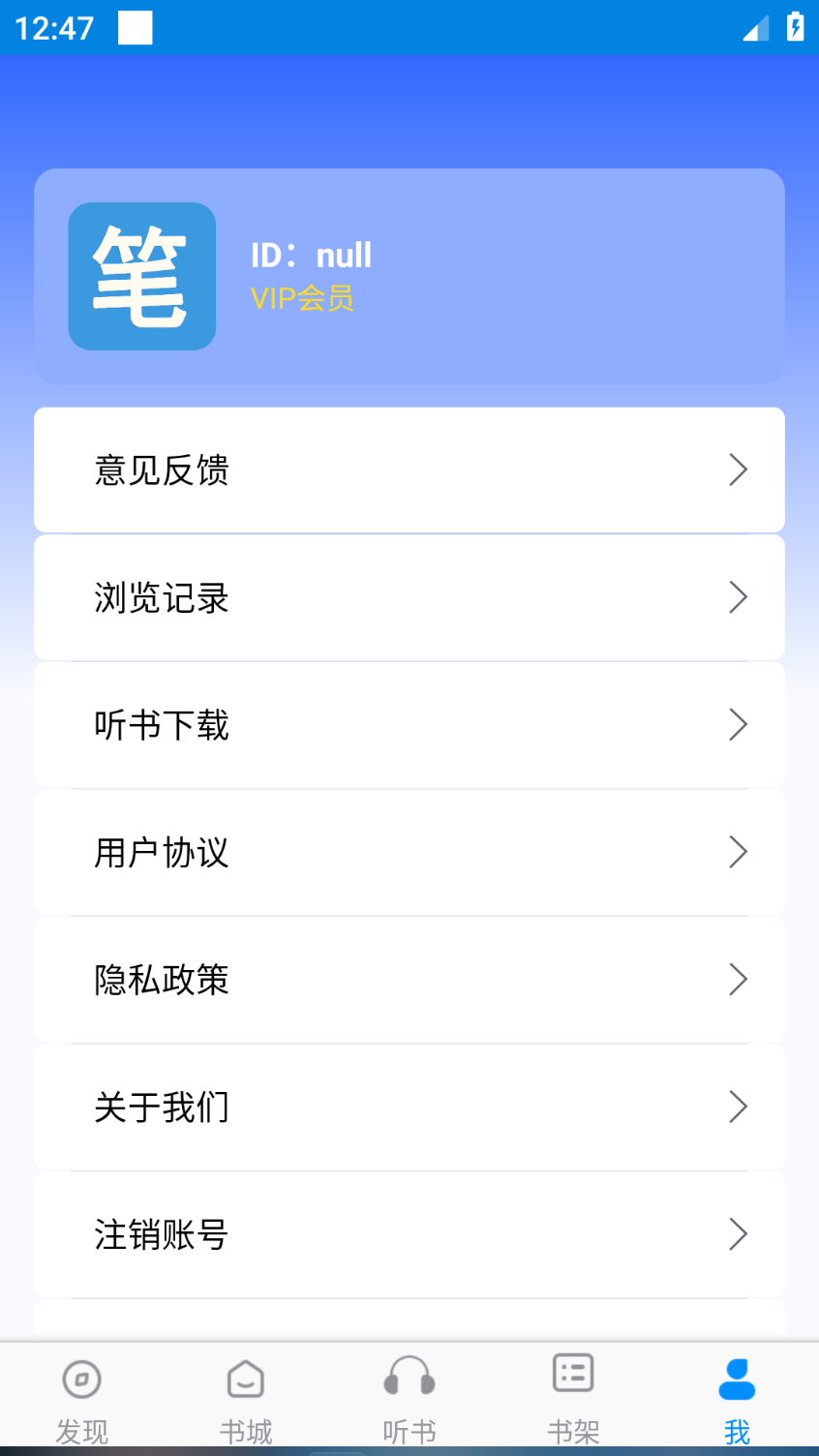Tap the VIP会员 membership label
This screenshot has height=1456, width=819.
point(302,298)
